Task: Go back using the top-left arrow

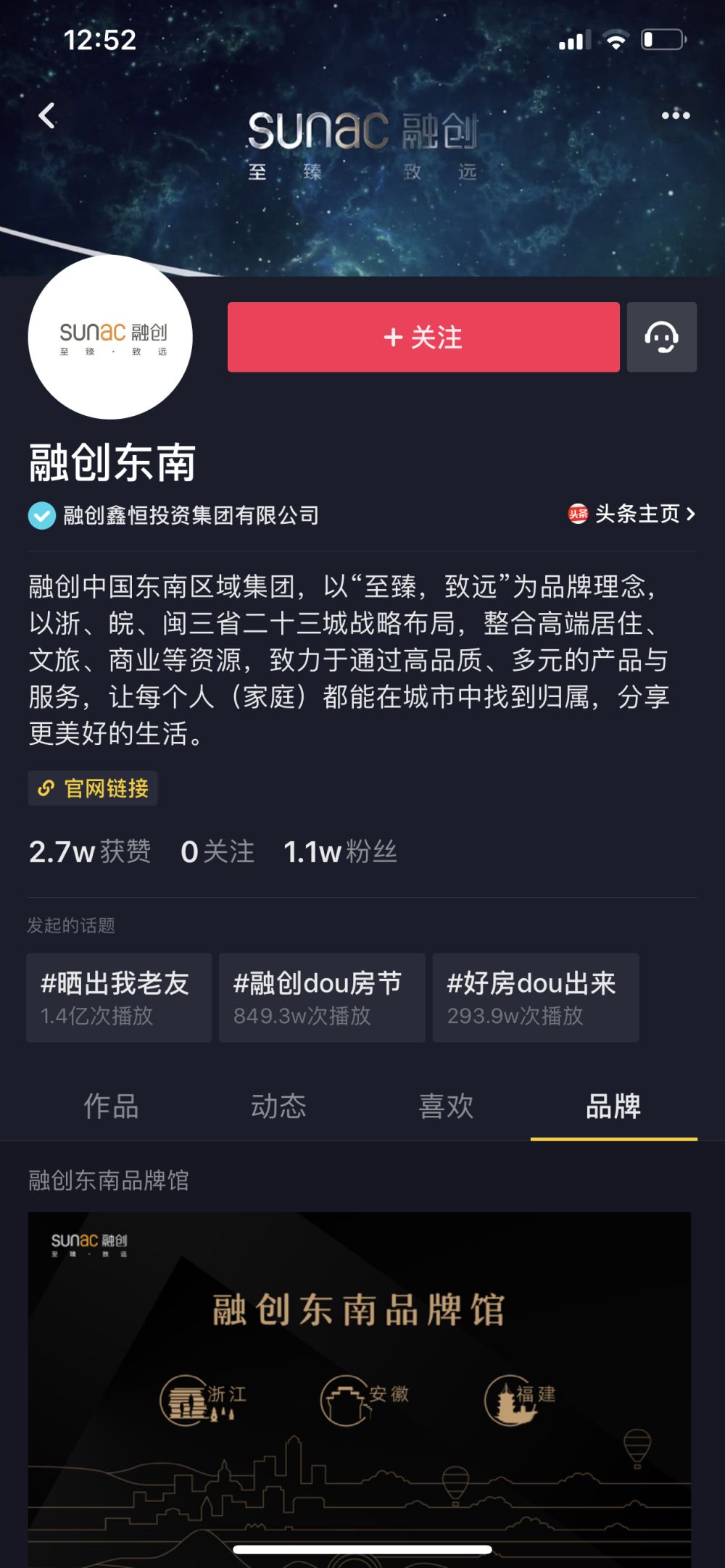Action: pos(47,115)
